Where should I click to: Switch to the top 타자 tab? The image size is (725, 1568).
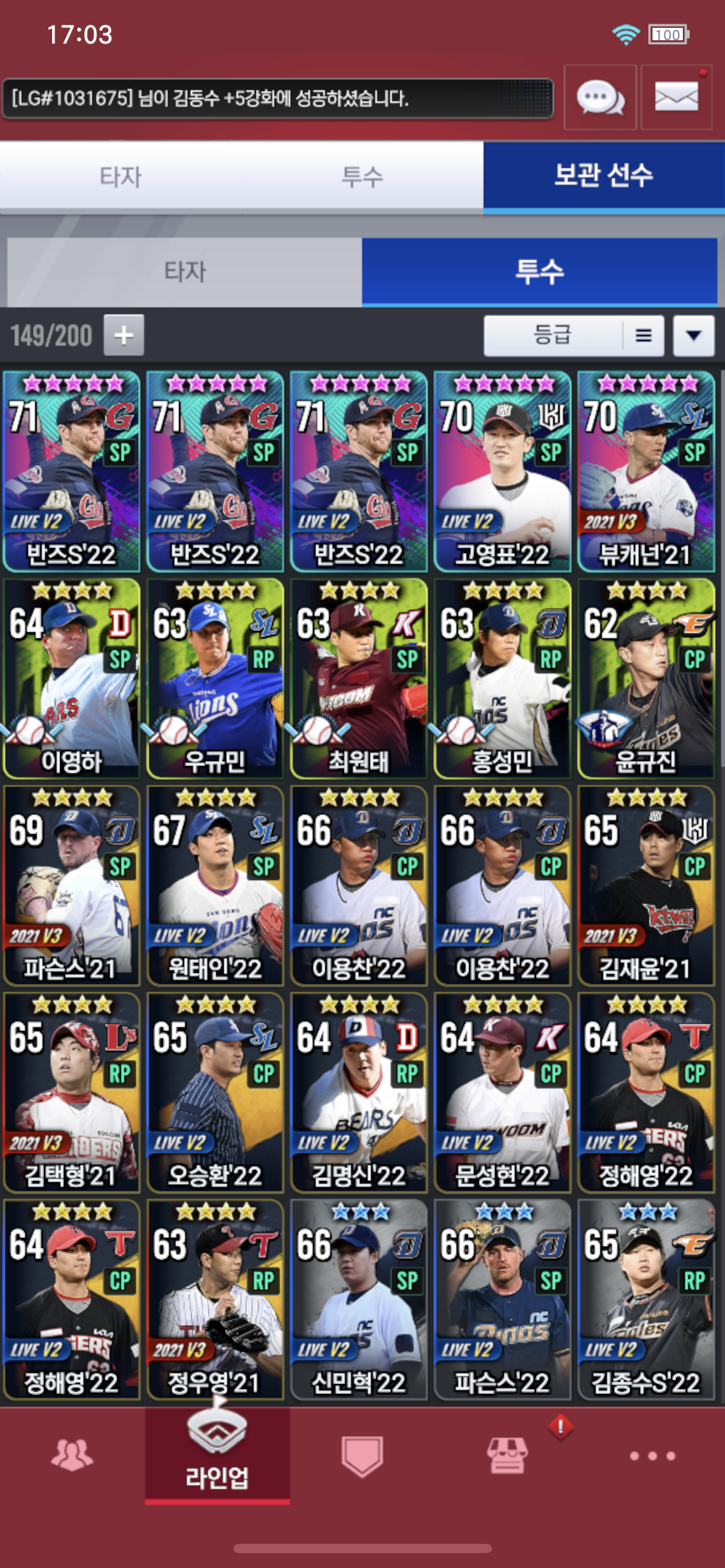121,176
